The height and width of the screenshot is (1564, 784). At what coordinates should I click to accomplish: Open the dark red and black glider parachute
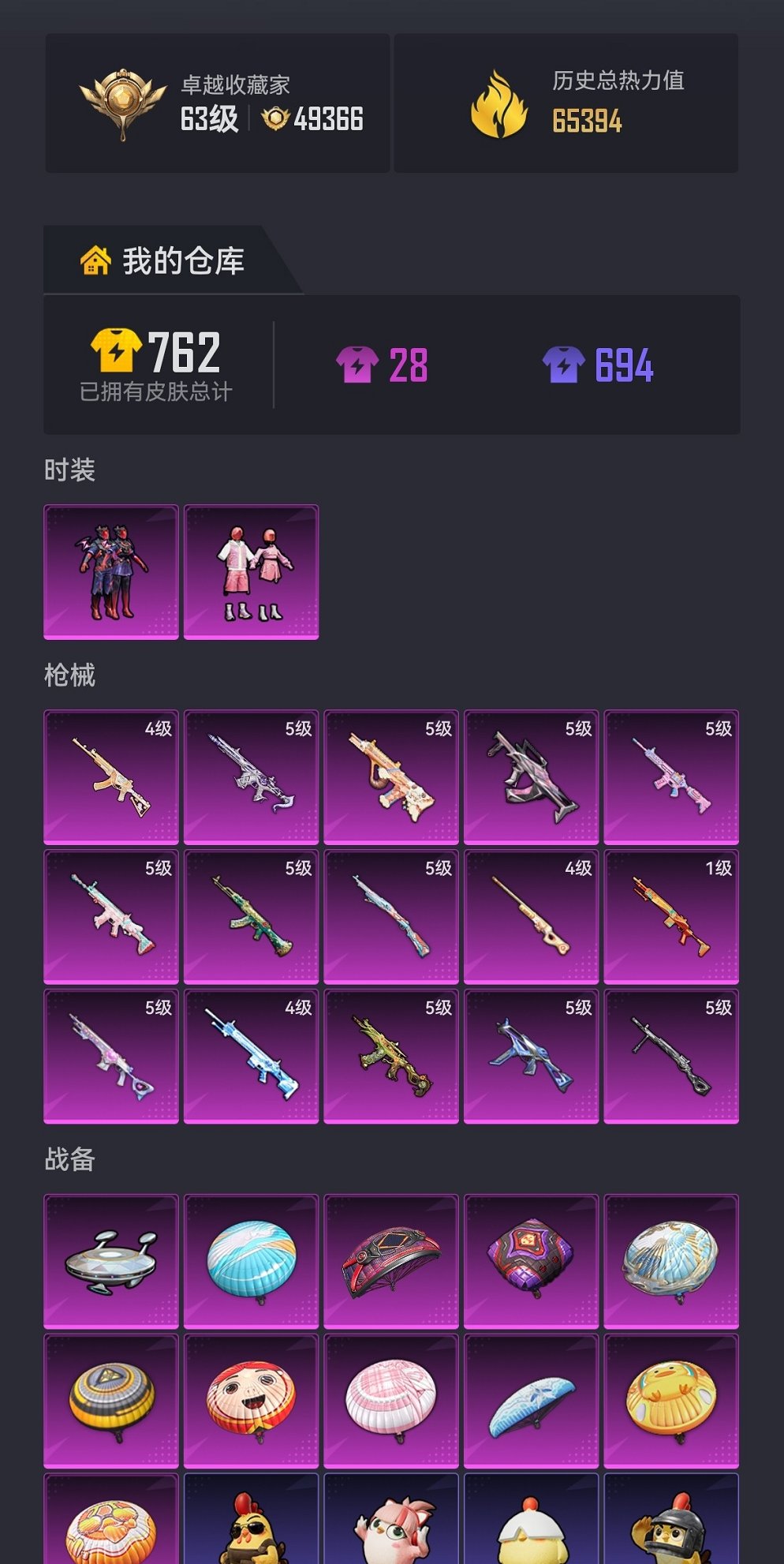point(391,1261)
